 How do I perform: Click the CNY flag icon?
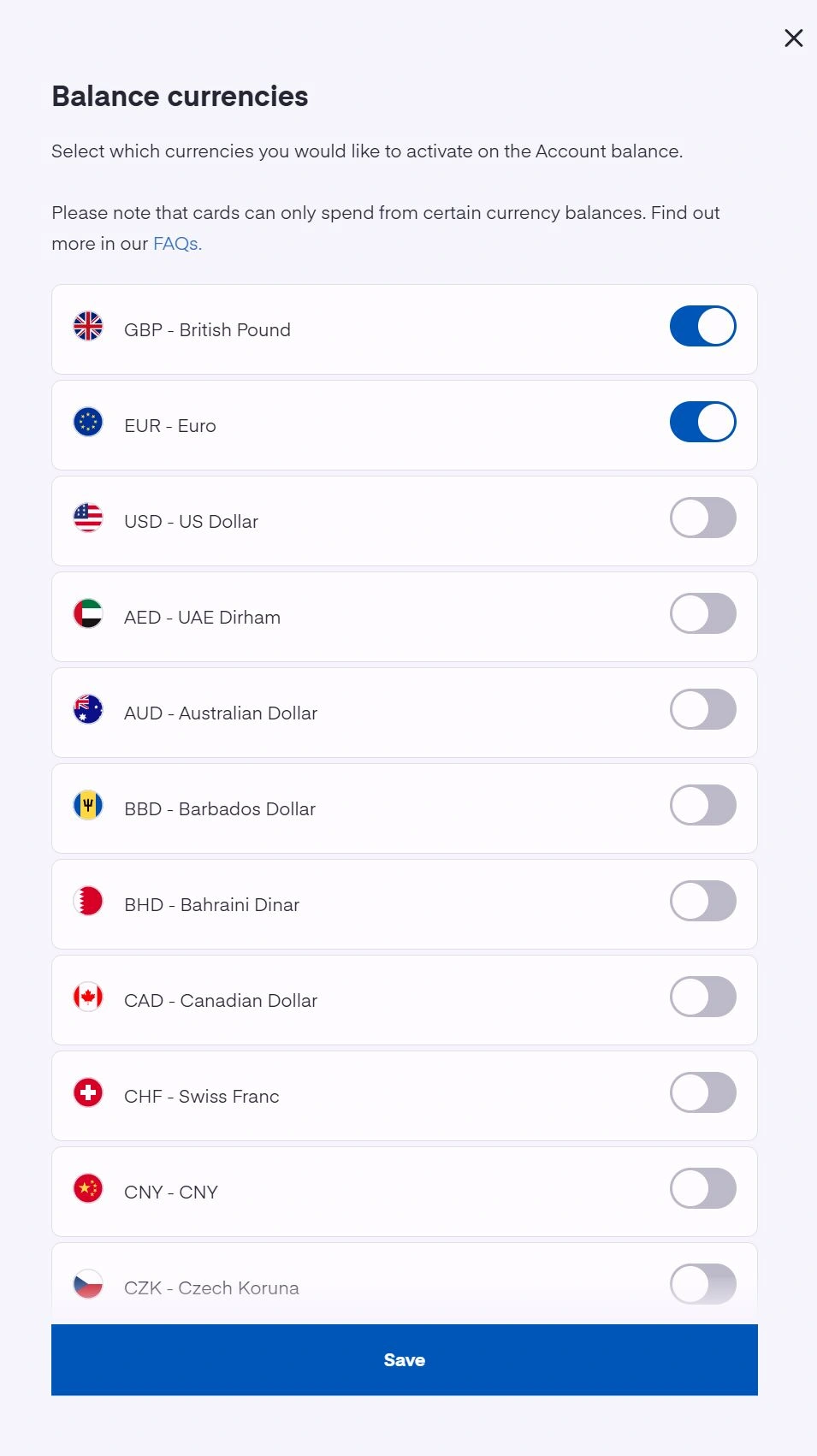(x=87, y=1188)
